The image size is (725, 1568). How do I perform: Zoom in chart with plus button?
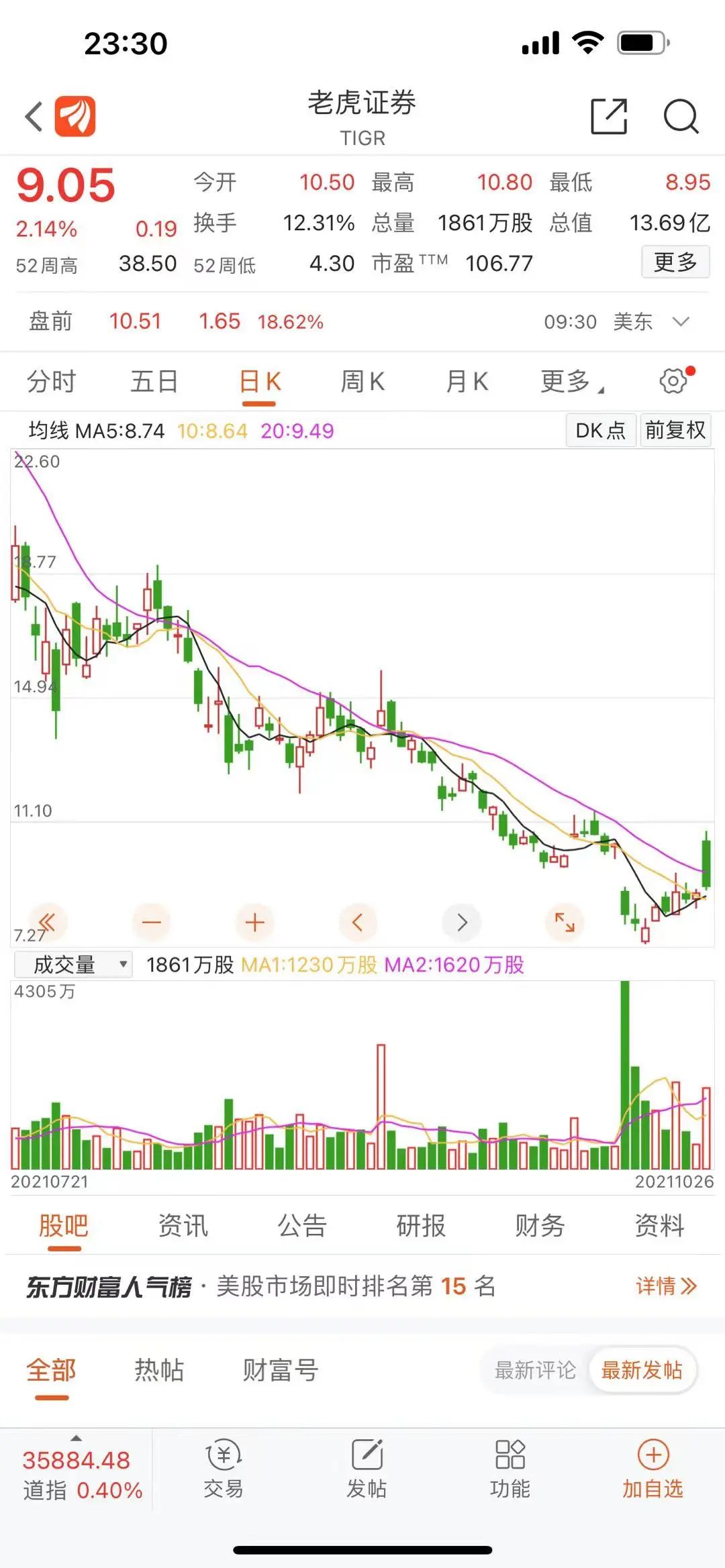(254, 923)
